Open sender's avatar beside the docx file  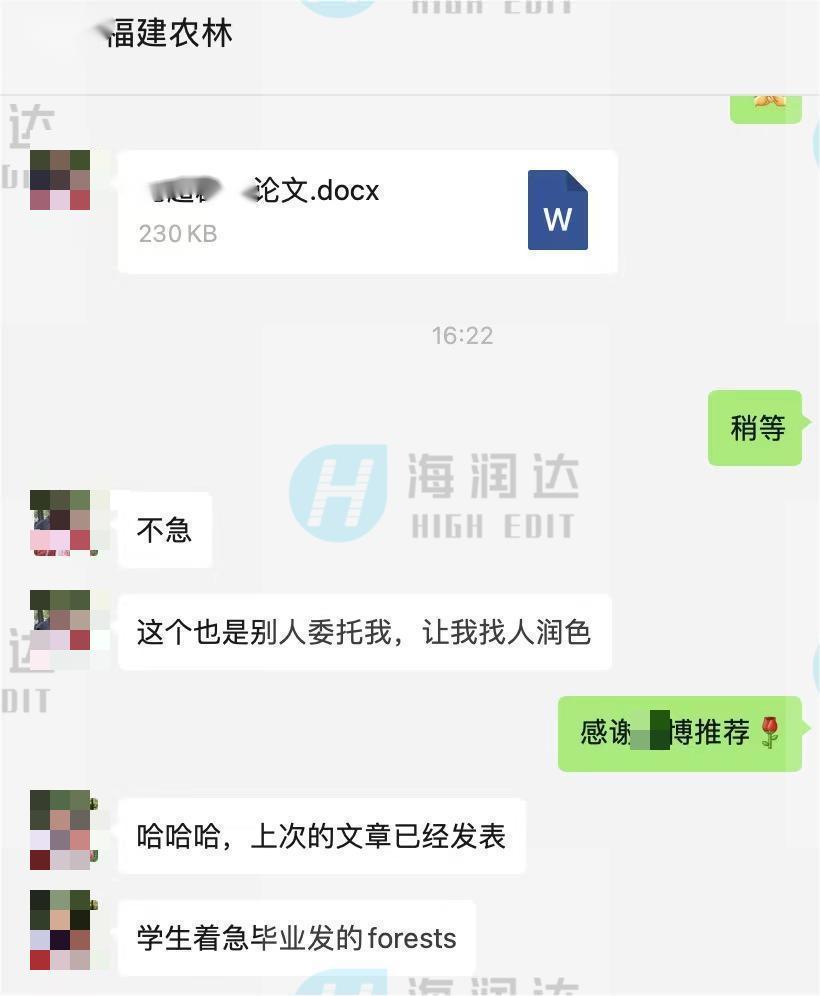[60, 180]
